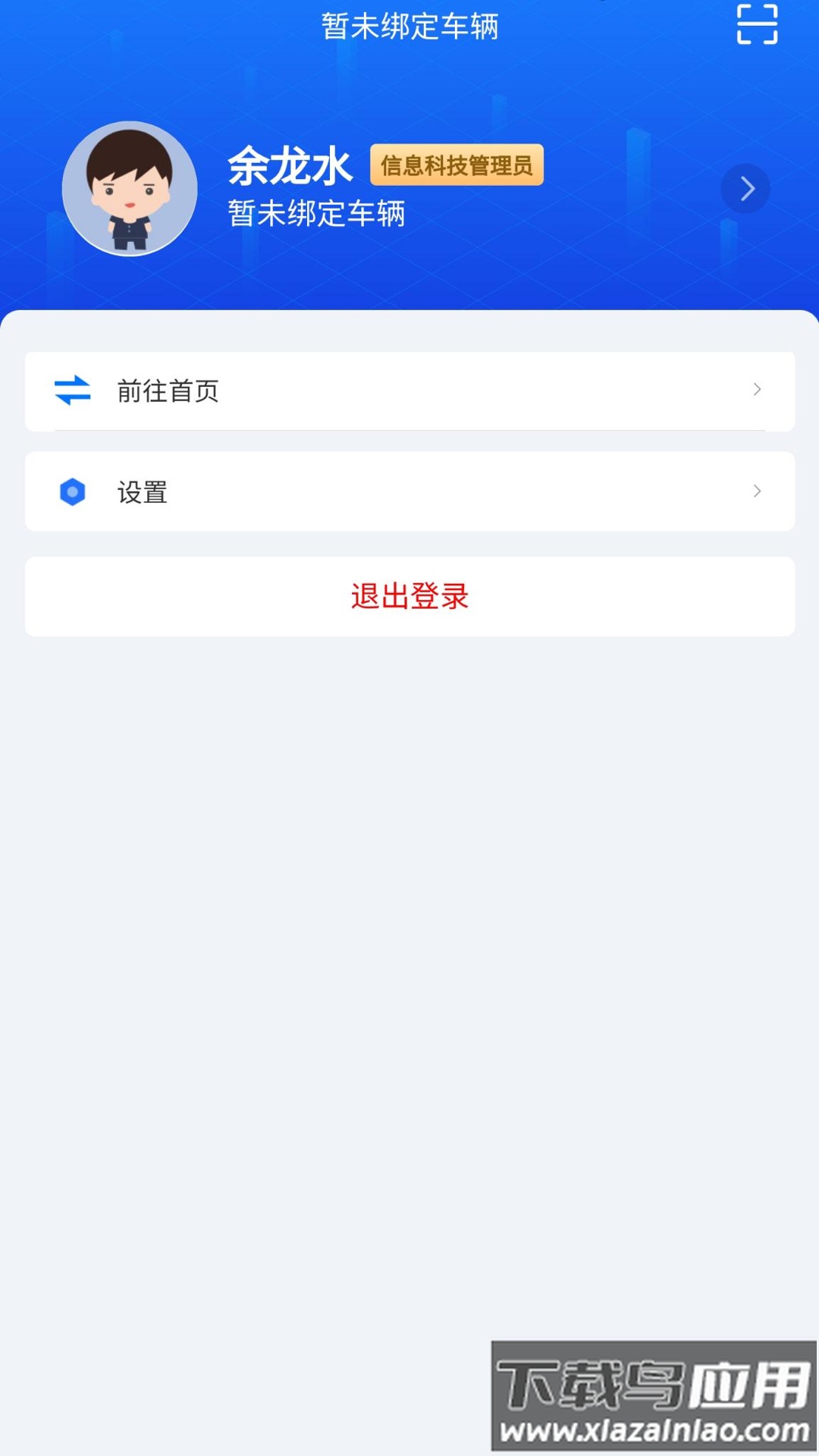The height and width of the screenshot is (1456, 819).
Task: Open 前往首页 via its chevron arrow
Action: click(757, 391)
